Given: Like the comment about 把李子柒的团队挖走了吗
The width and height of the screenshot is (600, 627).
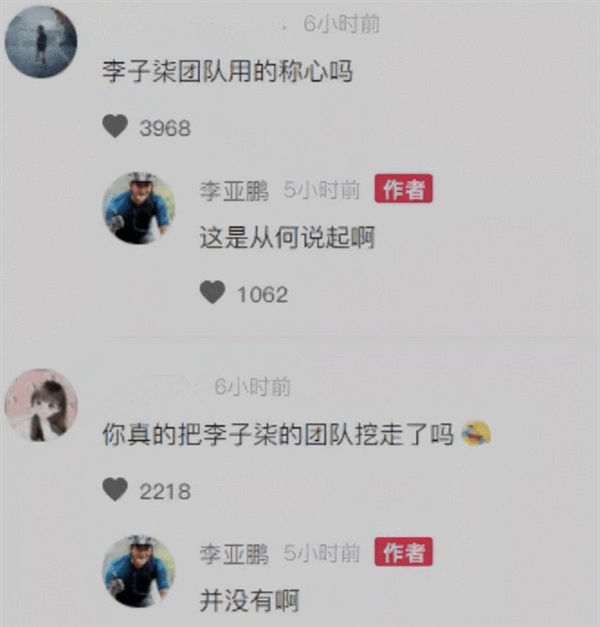Looking at the screenshot, I should point(116,490).
